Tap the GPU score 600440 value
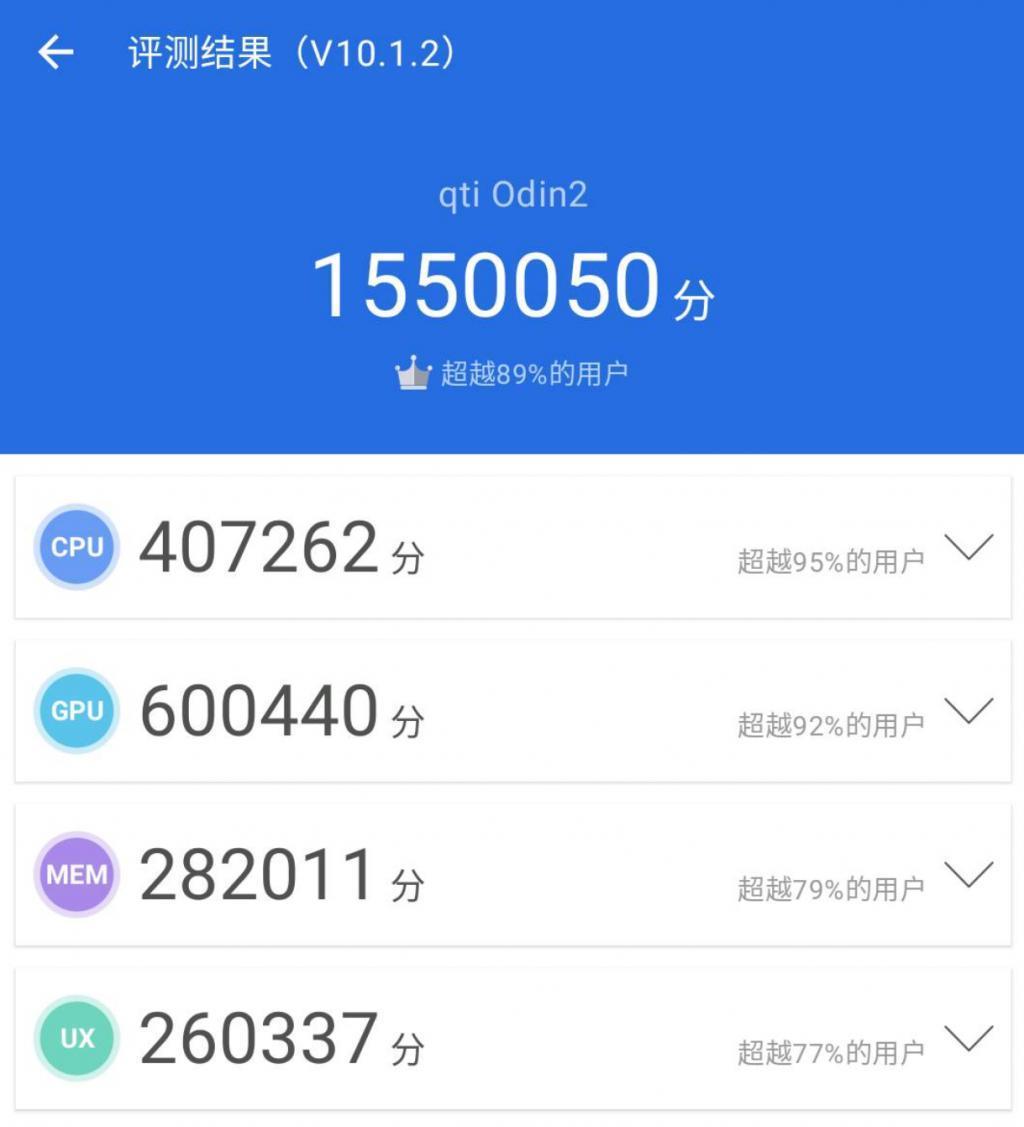 click(x=263, y=710)
